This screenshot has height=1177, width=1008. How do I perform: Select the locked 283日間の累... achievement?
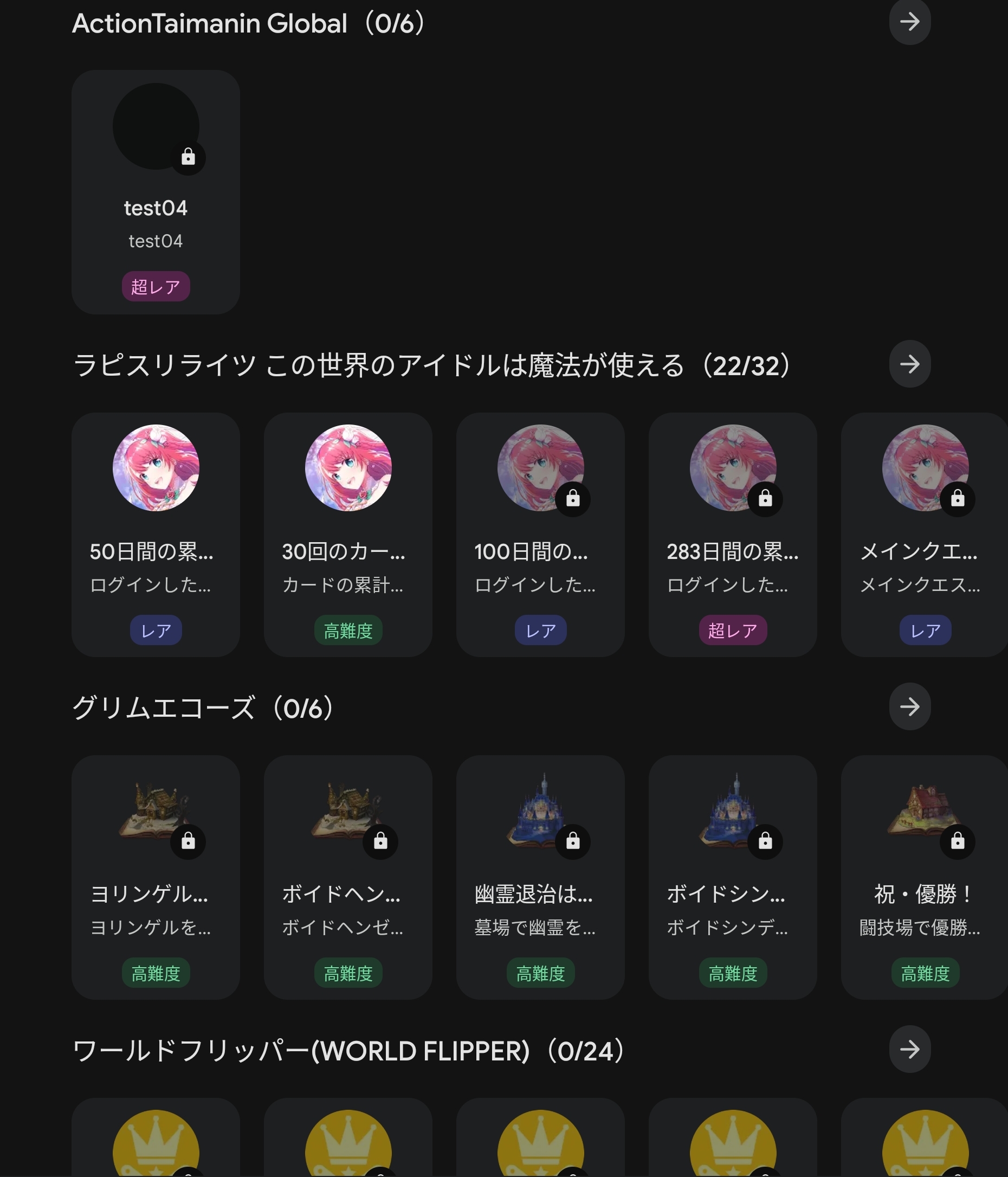(x=733, y=534)
